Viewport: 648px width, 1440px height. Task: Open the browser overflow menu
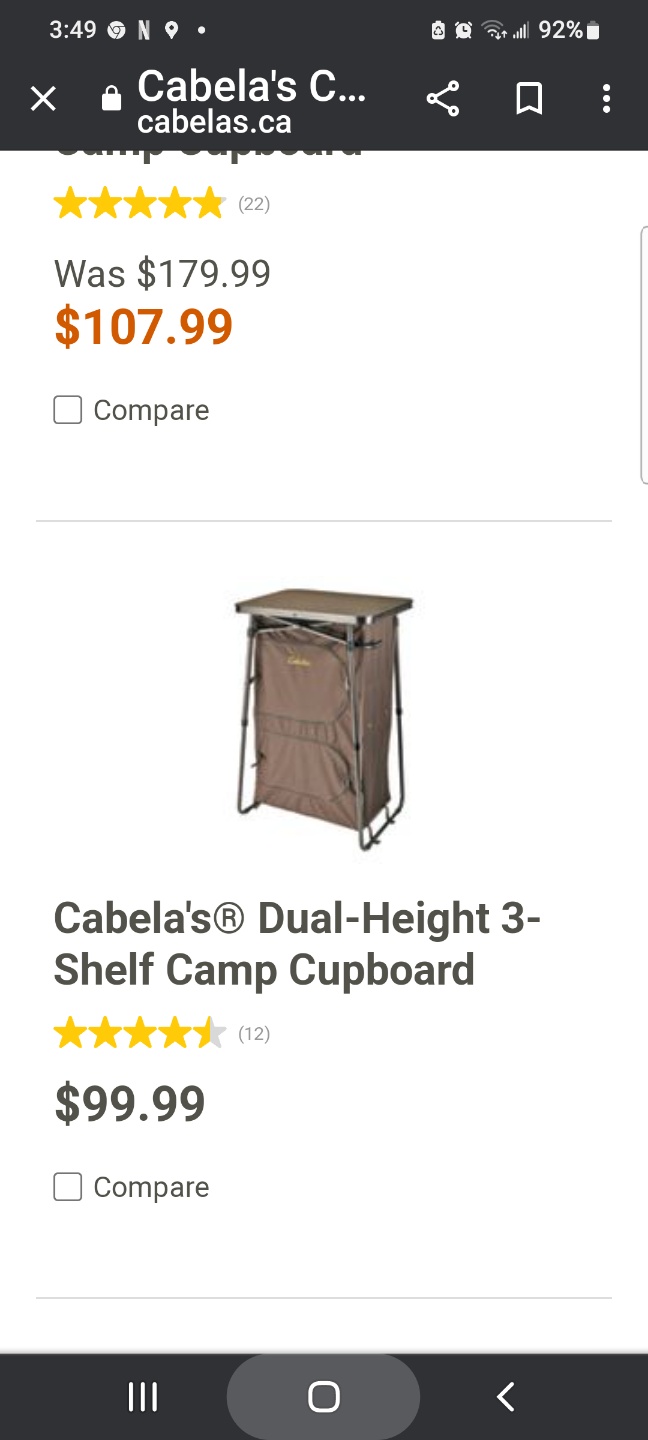coord(606,98)
